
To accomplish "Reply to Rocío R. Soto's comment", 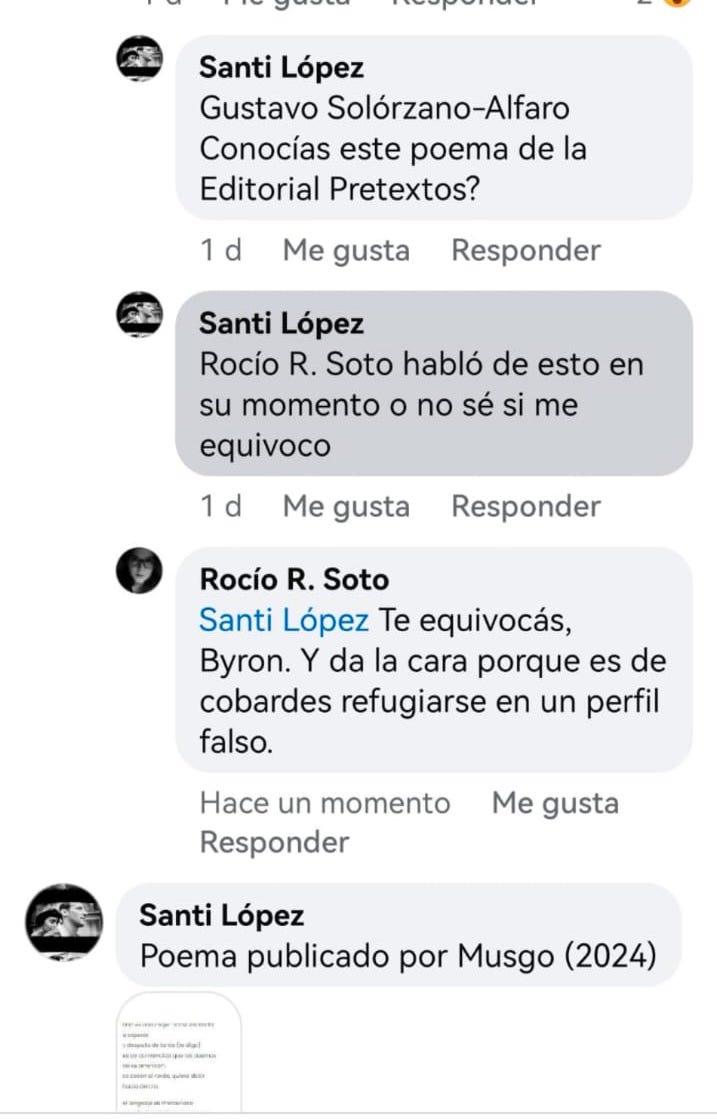I will point(274,842).
